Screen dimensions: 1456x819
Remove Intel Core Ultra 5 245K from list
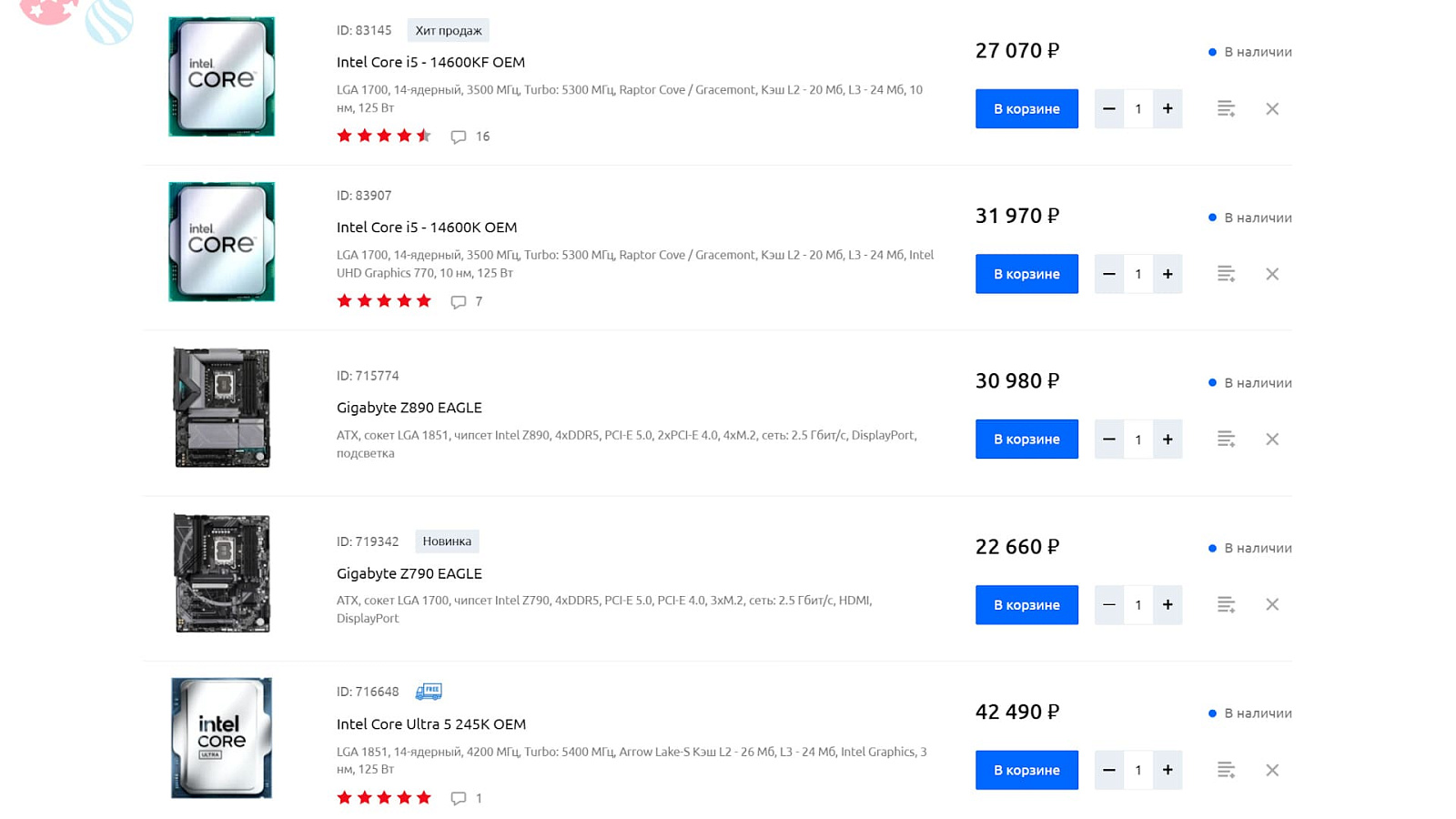point(1272,770)
